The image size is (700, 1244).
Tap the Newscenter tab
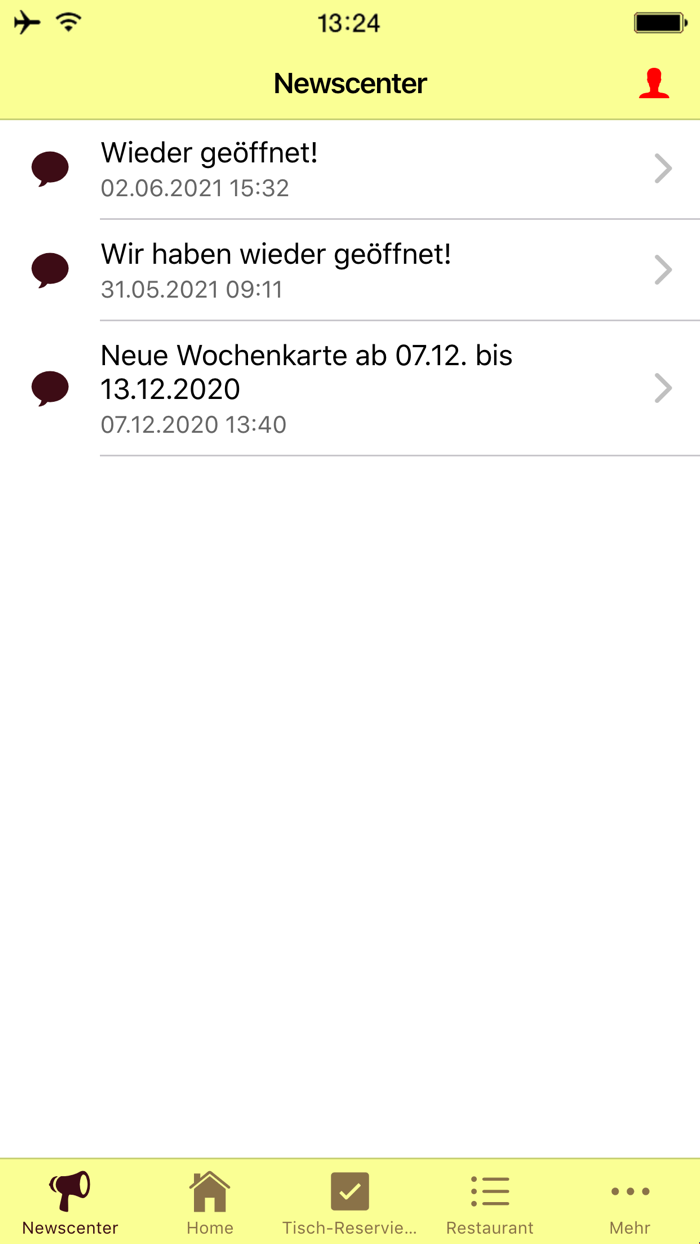70,1202
